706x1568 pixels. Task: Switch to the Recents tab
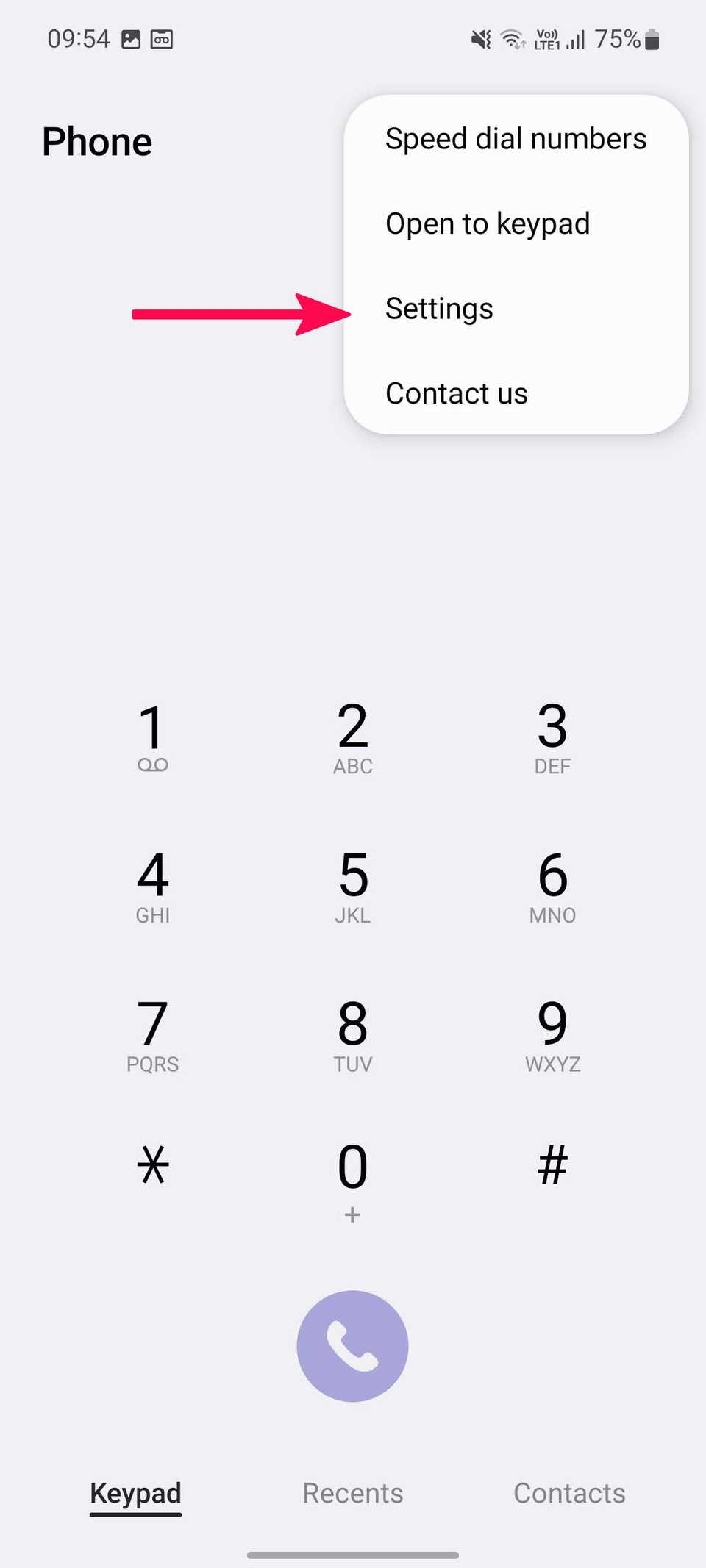pyautogui.click(x=352, y=1493)
